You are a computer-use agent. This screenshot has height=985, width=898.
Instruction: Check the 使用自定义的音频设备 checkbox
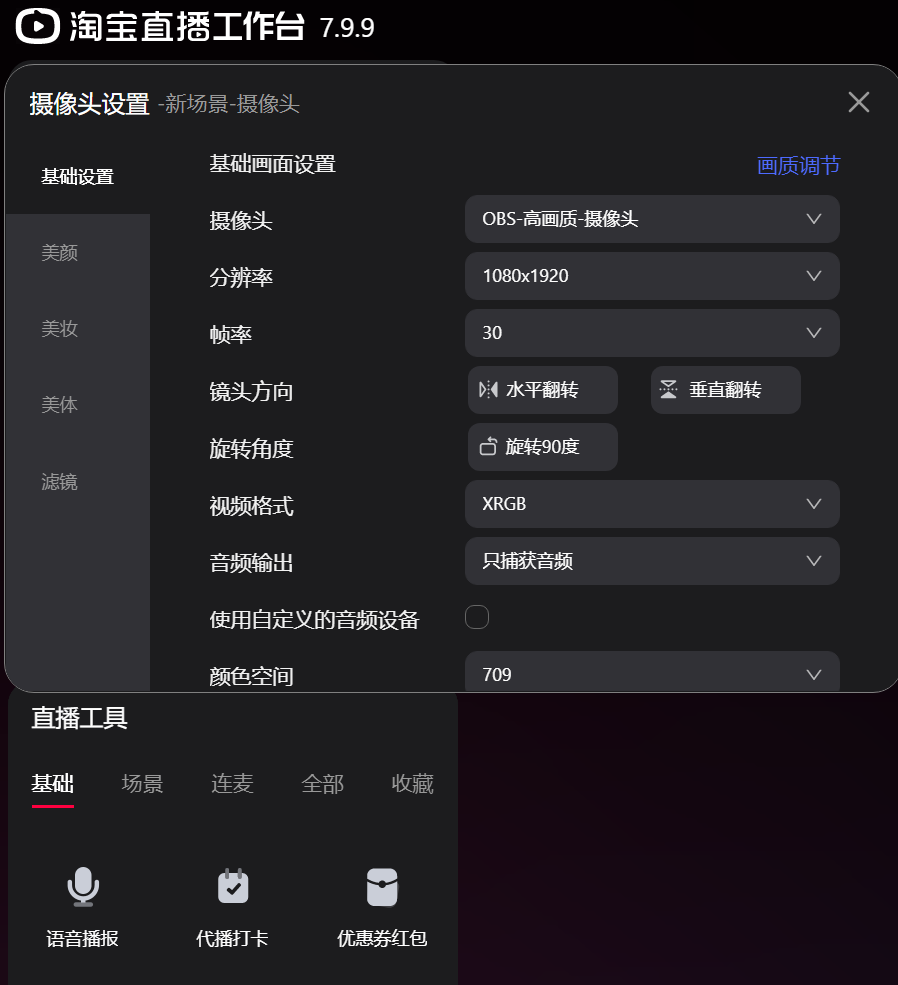pyautogui.click(x=477, y=618)
